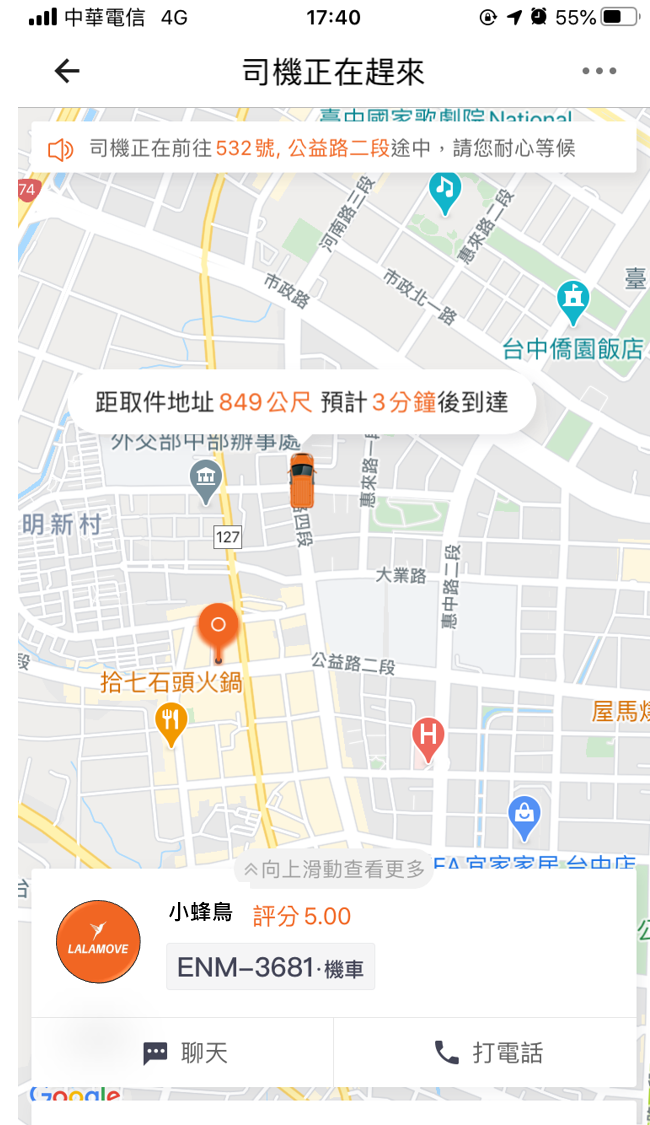Open driver 小蜂鳥 info card
Viewport: 650px width, 1125px height.
point(200,912)
